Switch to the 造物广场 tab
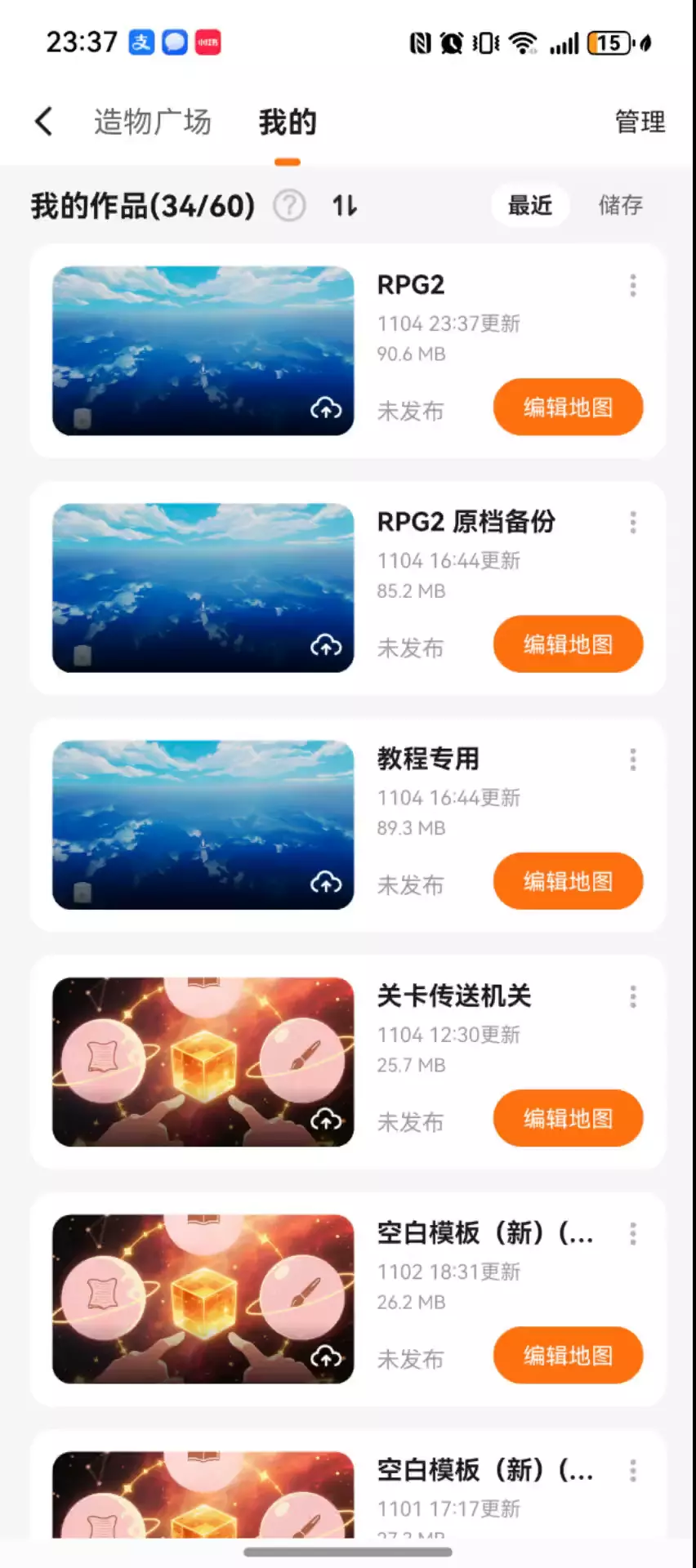Image resolution: width=696 pixels, height=1568 pixels. tap(152, 122)
